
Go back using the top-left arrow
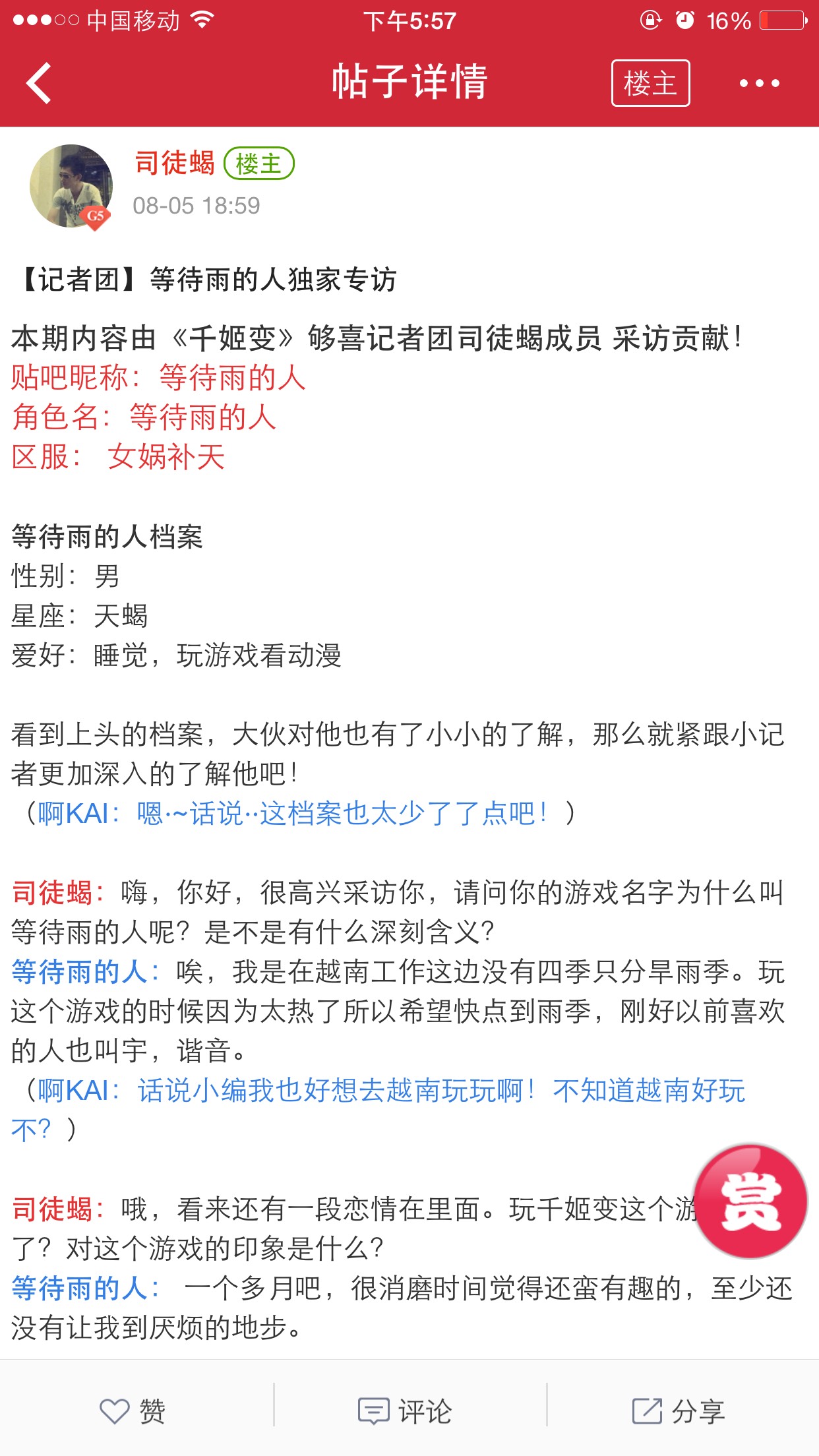(38, 83)
